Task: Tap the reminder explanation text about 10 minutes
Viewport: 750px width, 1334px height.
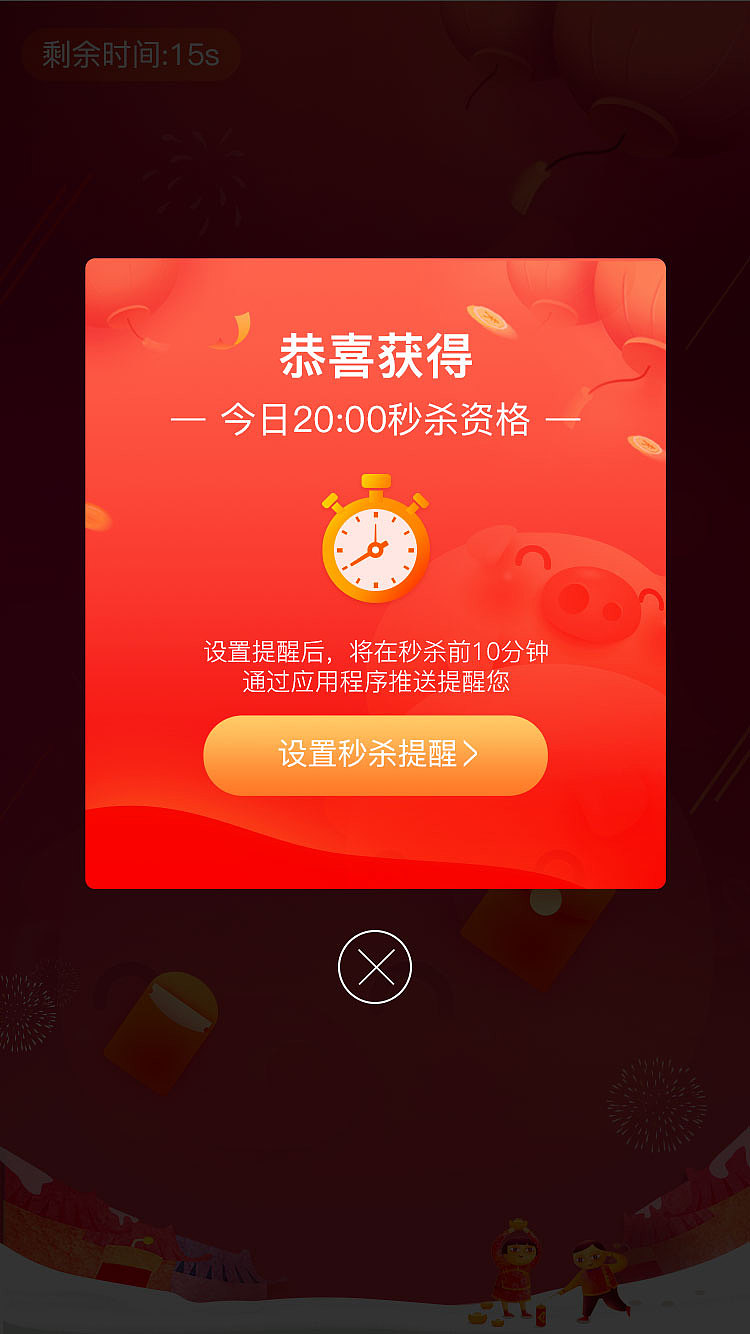Action: [x=375, y=662]
